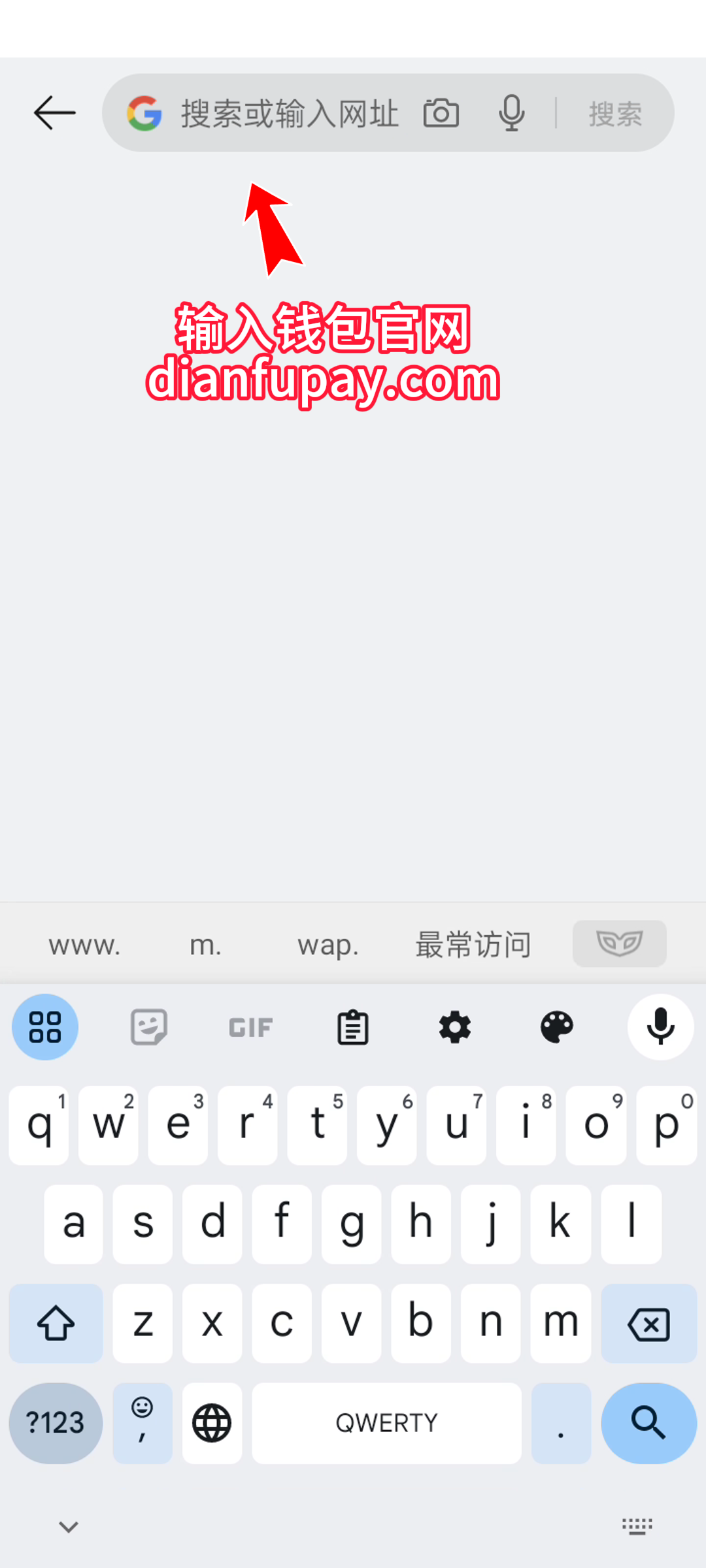706x1568 pixels.
Task: Start voice search in the address bar
Action: click(x=511, y=114)
